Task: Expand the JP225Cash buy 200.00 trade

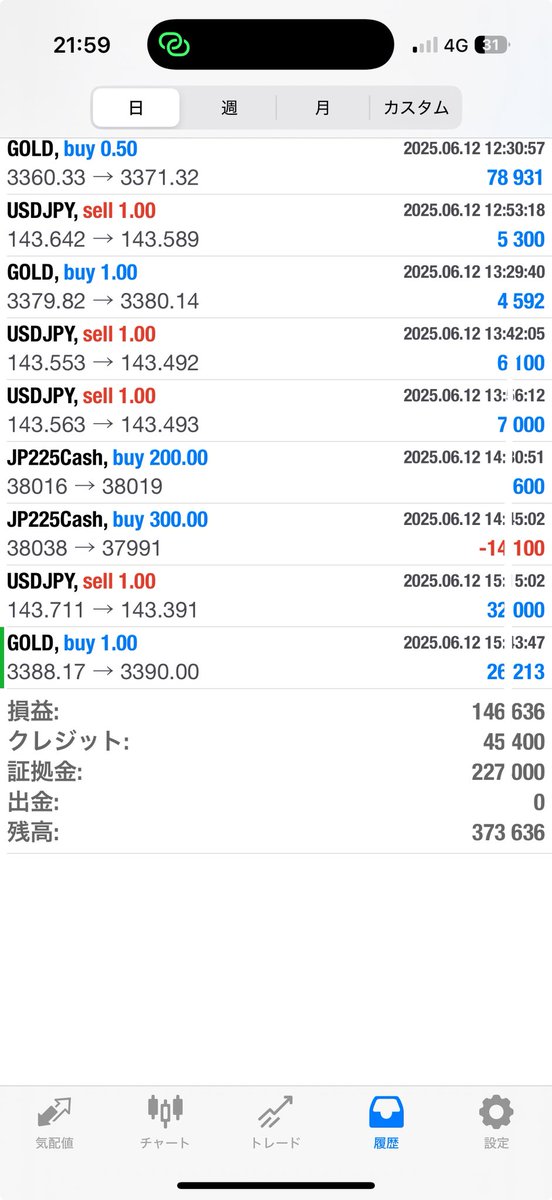Action: pos(276,473)
